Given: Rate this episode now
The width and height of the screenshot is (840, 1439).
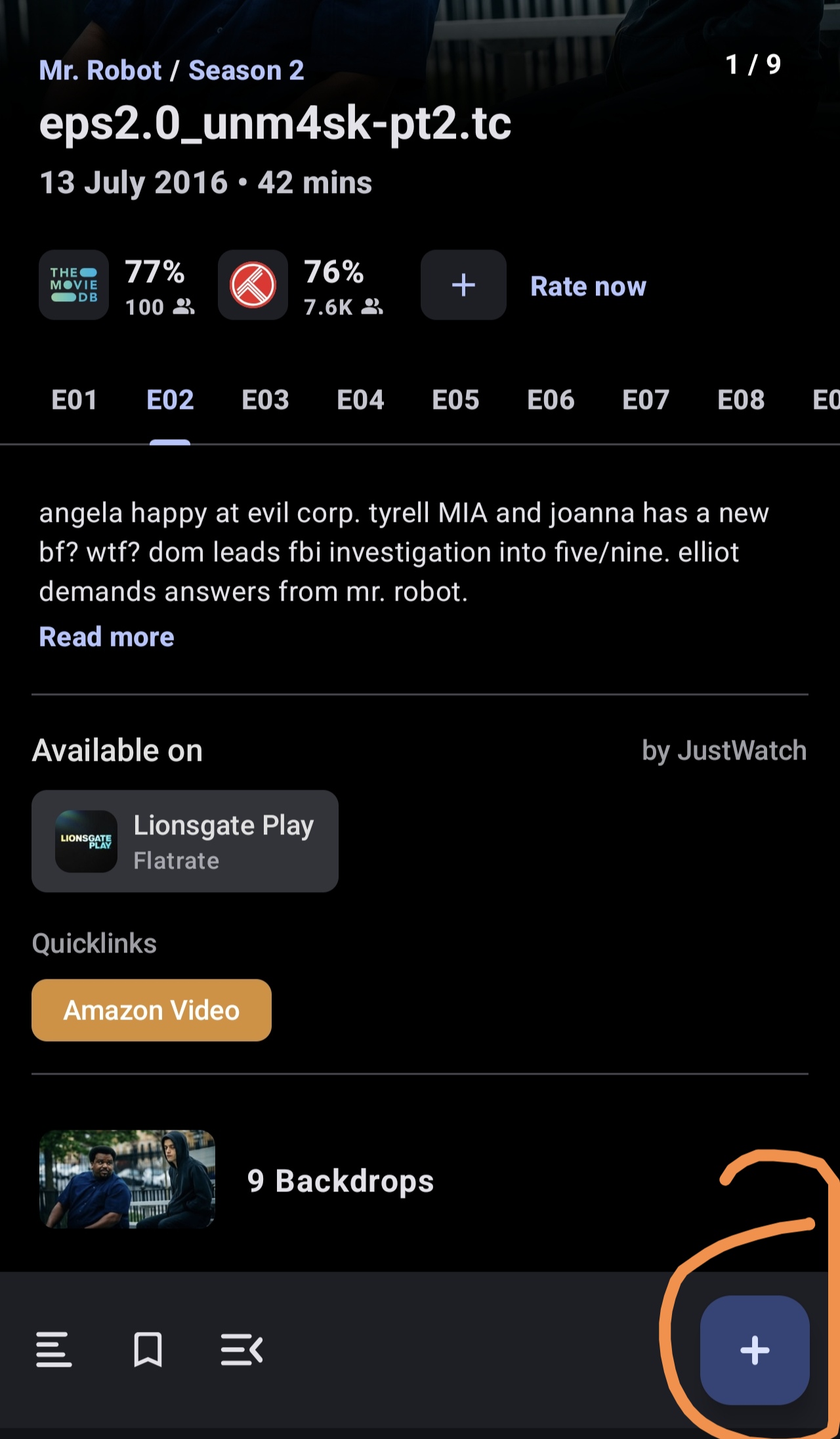Looking at the screenshot, I should click(x=588, y=286).
